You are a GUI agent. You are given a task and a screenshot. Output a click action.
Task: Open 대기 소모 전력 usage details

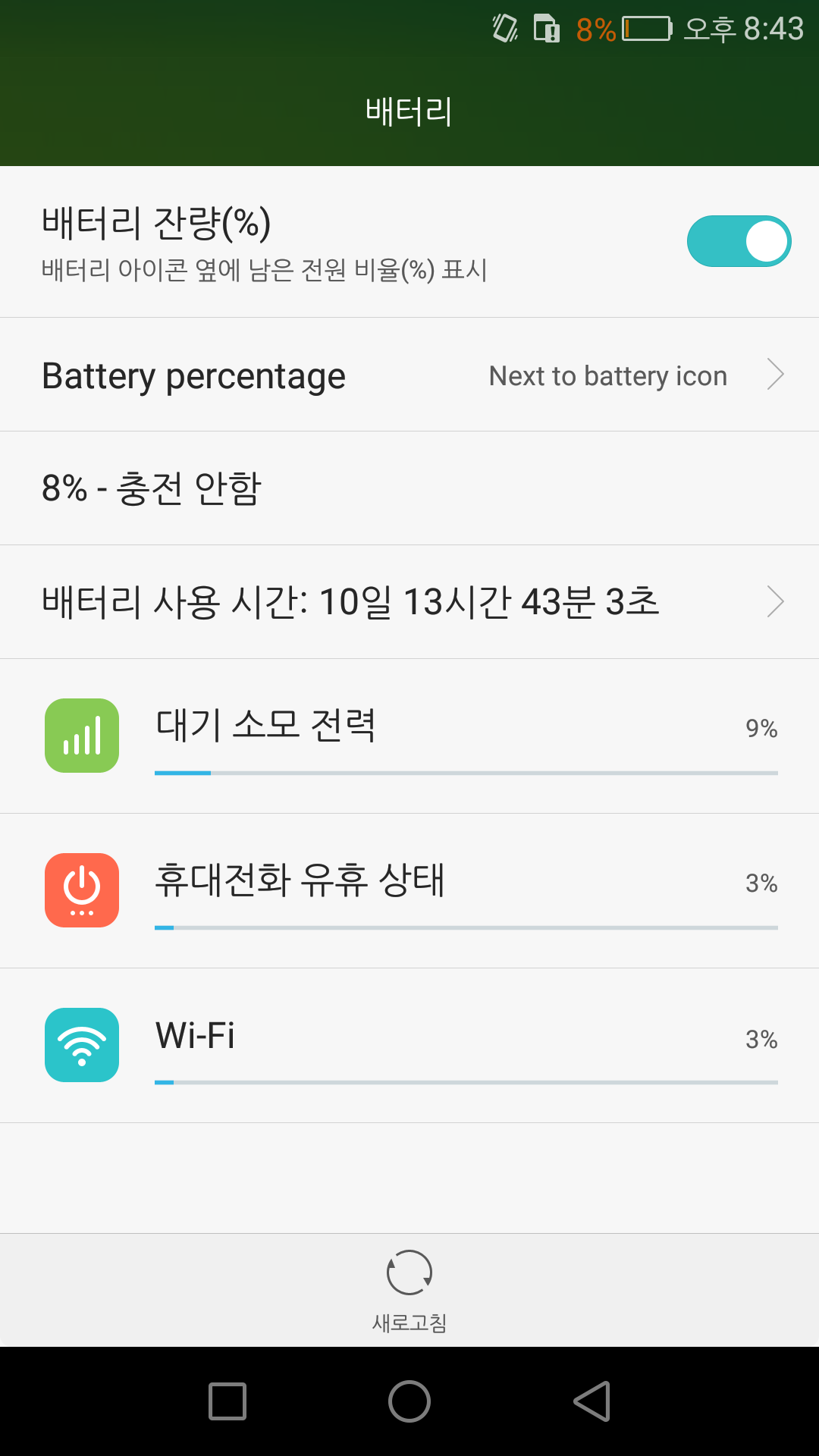click(x=409, y=736)
